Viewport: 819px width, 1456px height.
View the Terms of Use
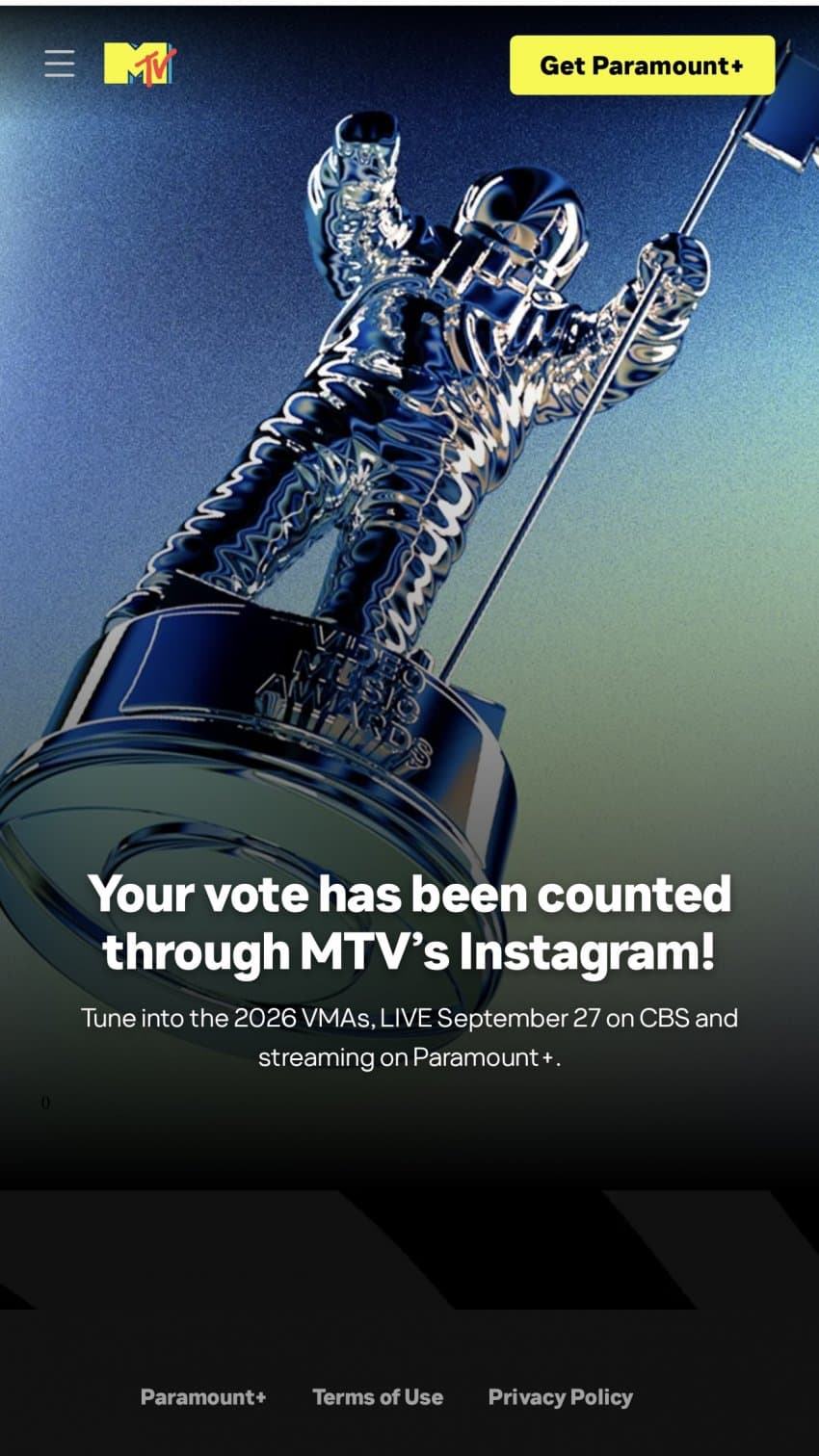[378, 1396]
